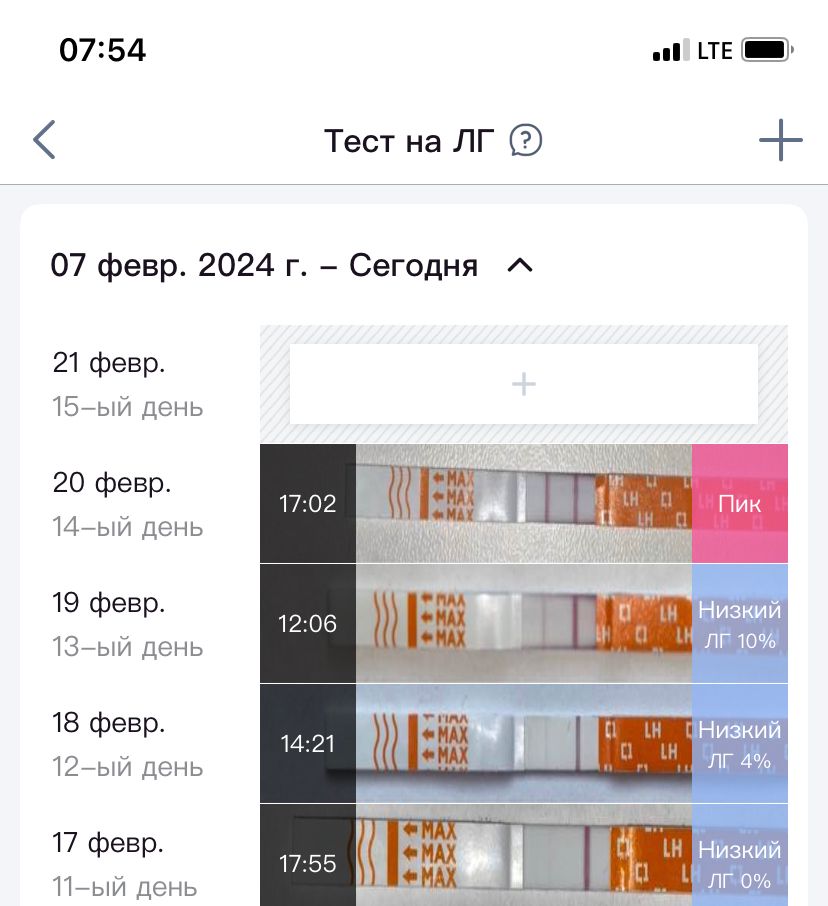Tap the plus placeholder for 21 февр.
Viewport: 828px width, 906px height.
[x=523, y=384]
